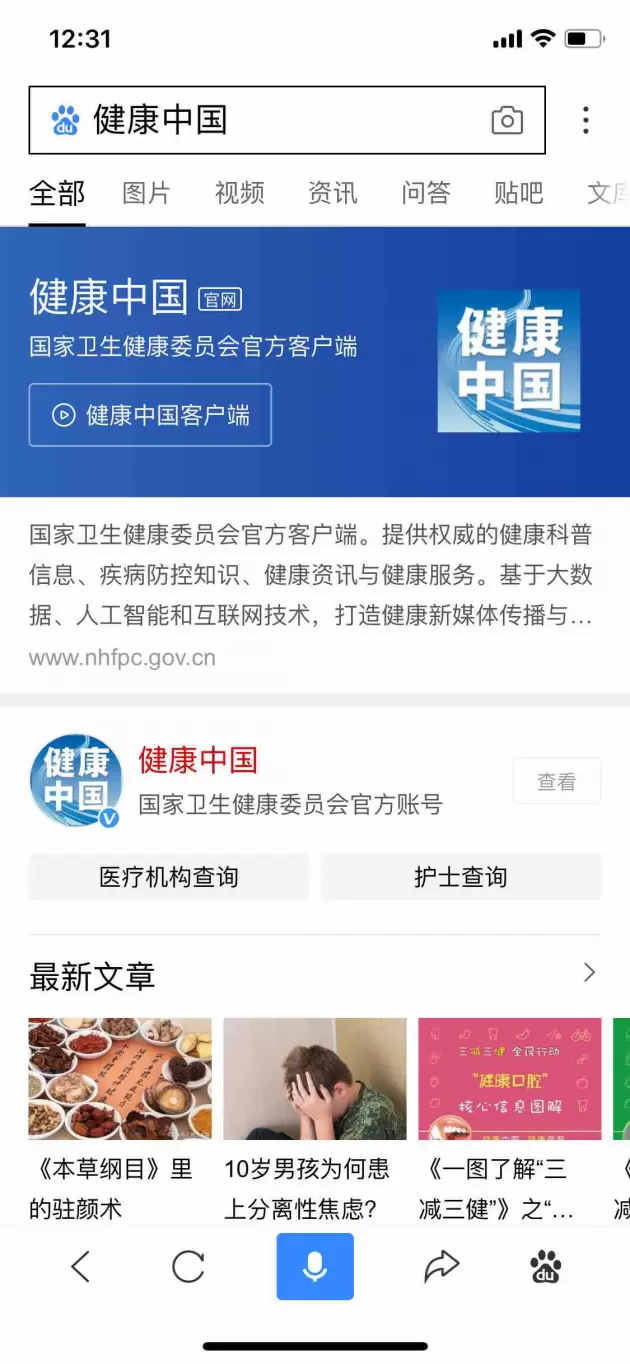Open the three-dot overflow menu
Viewport: 630px width, 1364px height.
(x=586, y=120)
